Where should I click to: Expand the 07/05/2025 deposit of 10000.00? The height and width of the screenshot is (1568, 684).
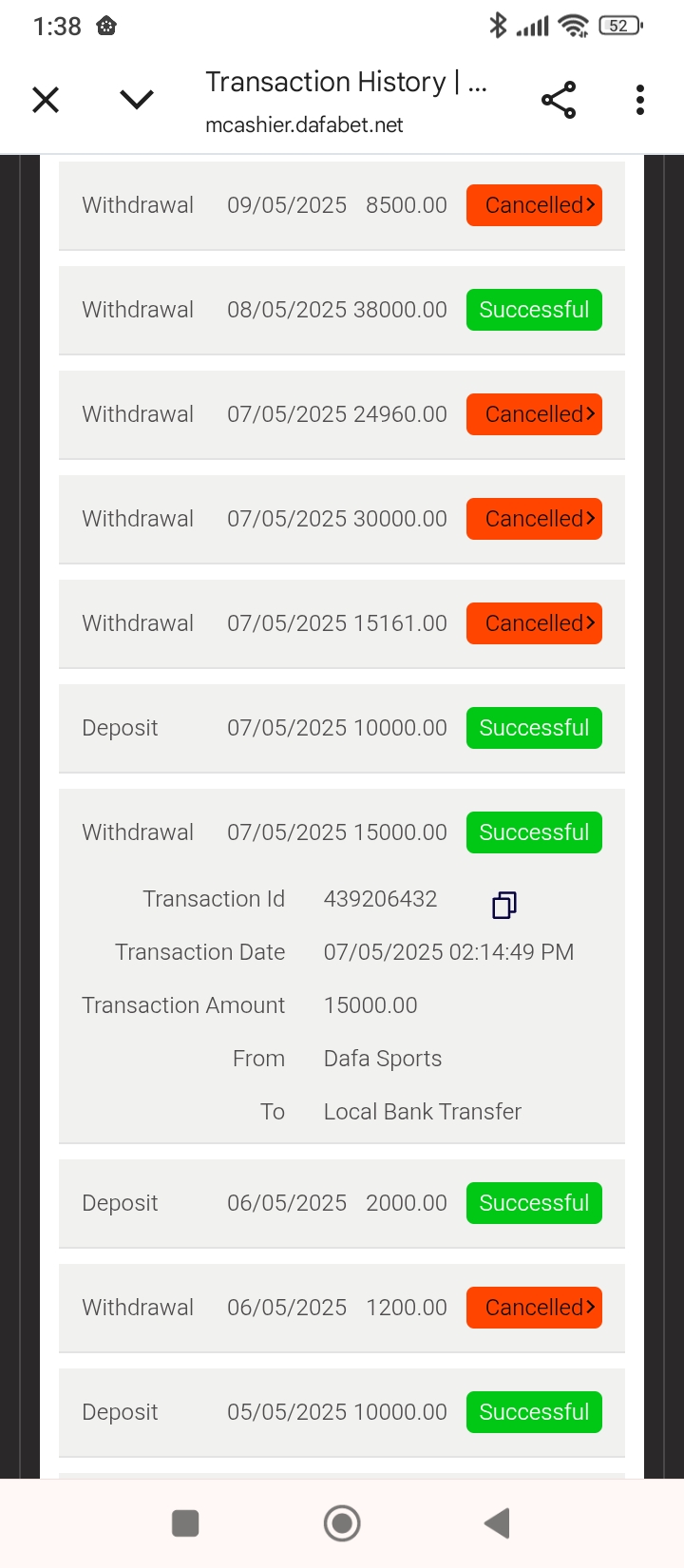coord(342,728)
